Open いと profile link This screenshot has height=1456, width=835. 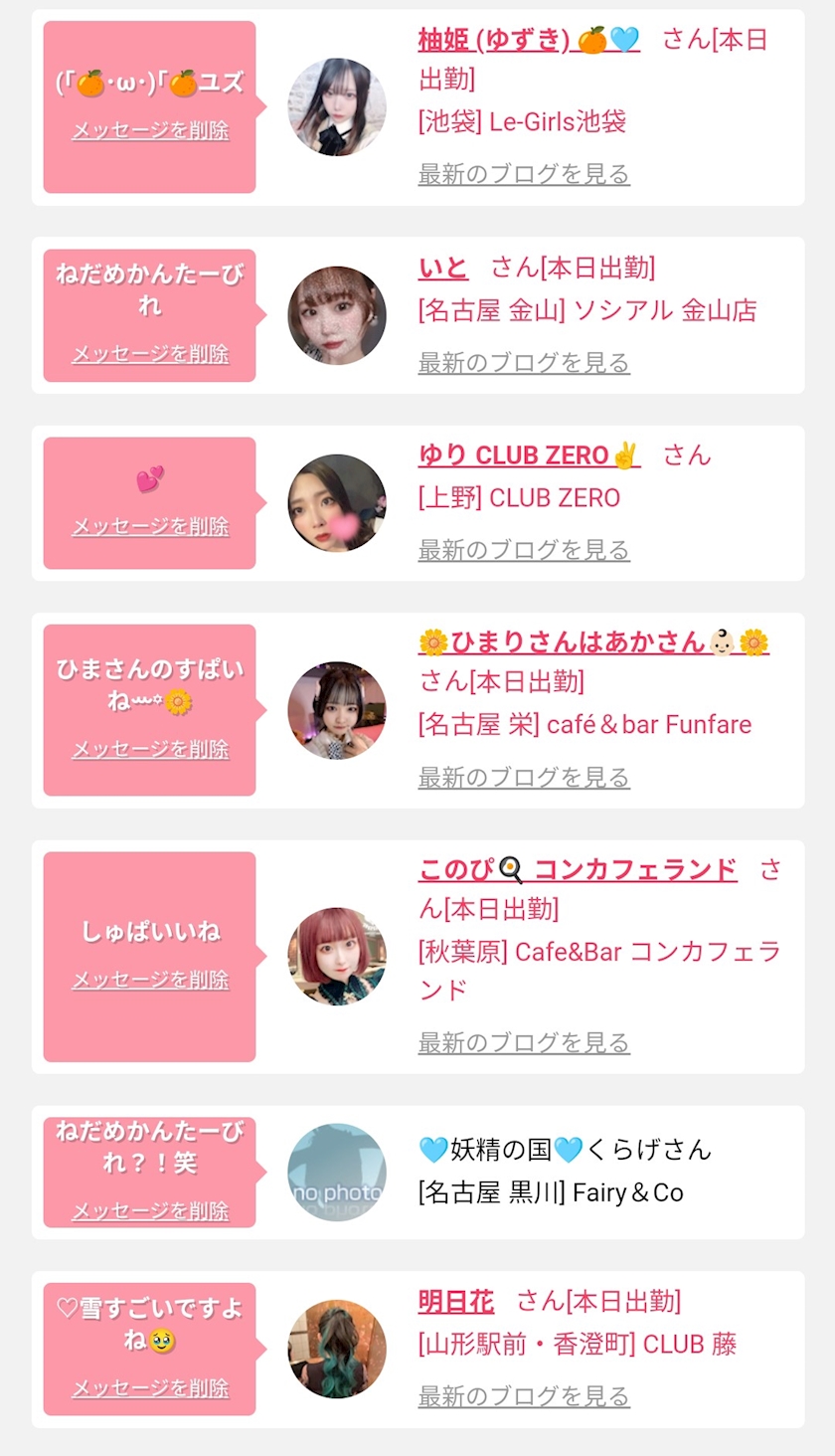pyautogui.click(x=443, y=268)
